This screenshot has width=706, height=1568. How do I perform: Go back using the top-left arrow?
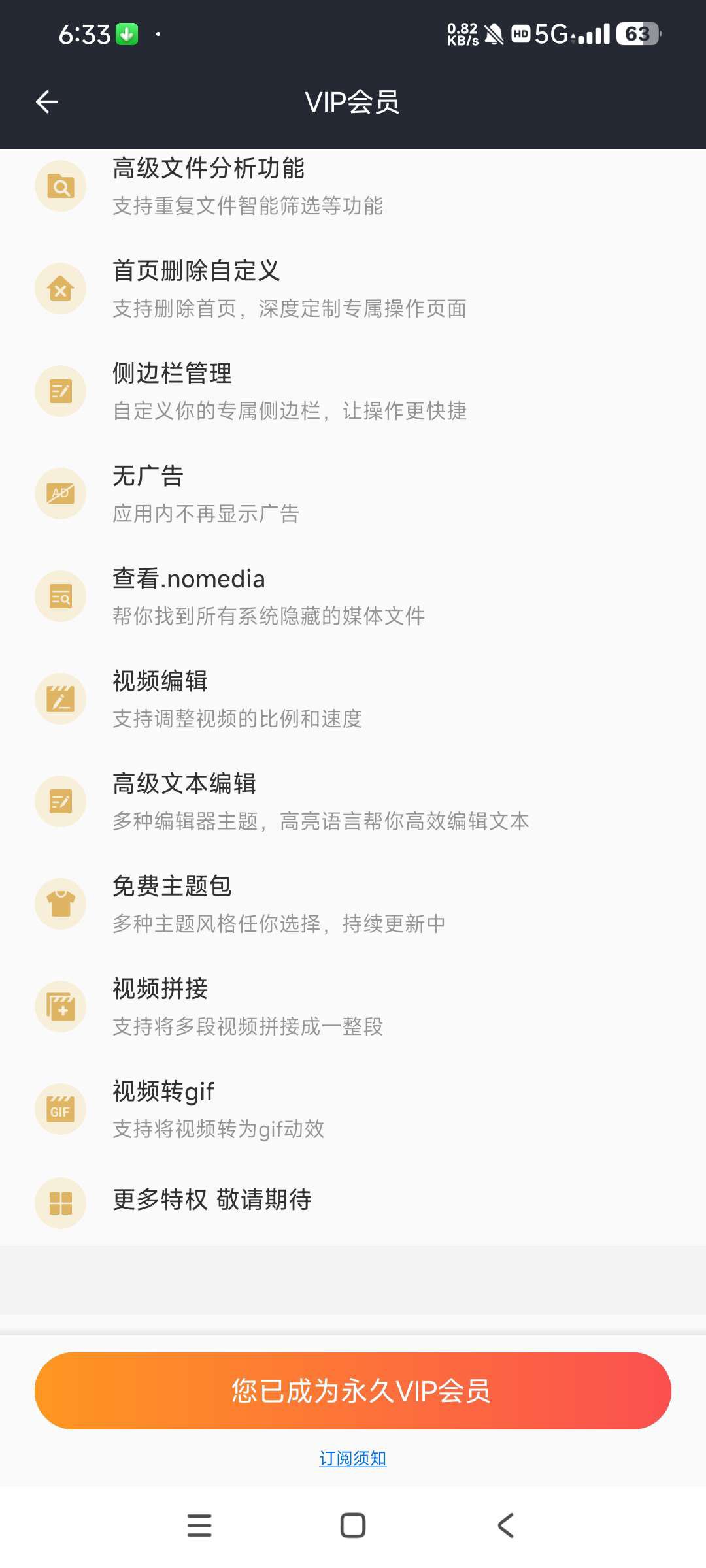click(47, 102)
